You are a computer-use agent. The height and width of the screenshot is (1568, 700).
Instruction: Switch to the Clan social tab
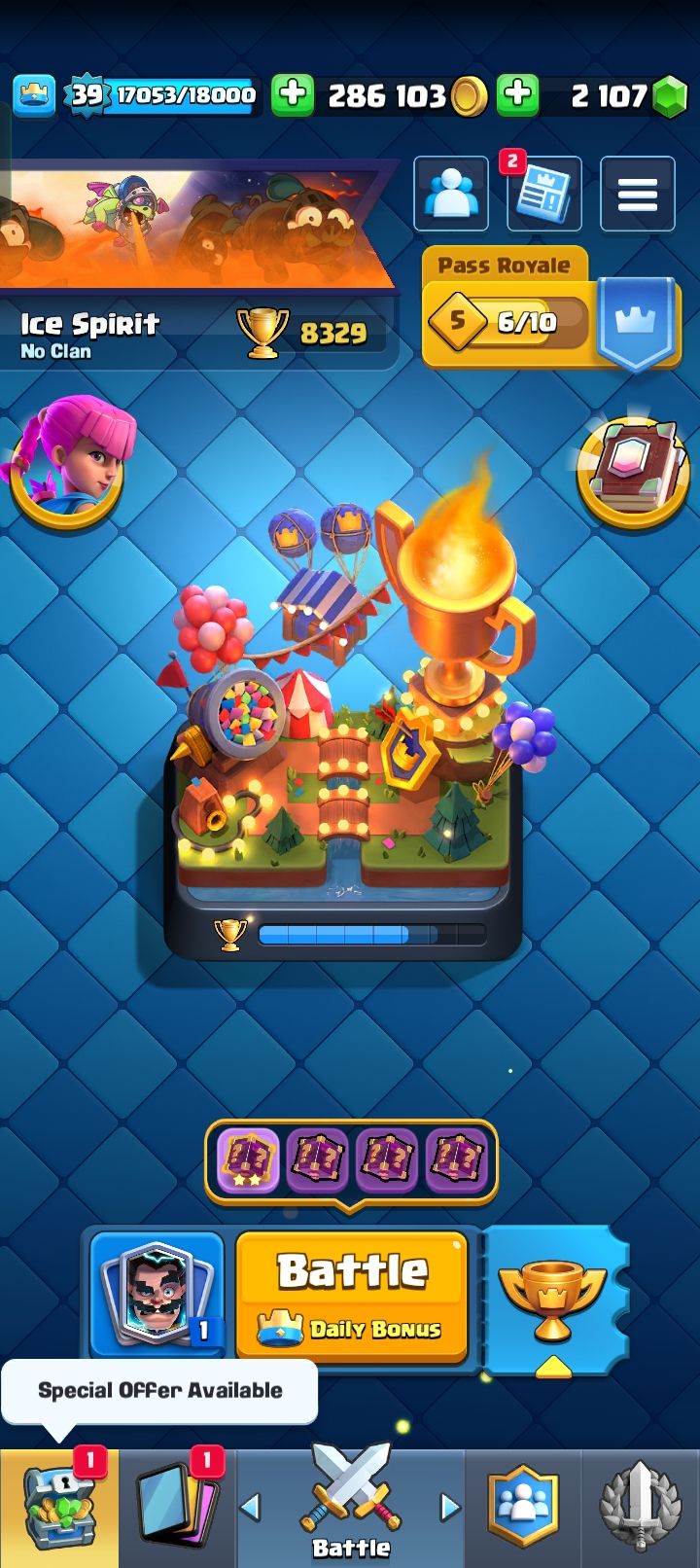[x=524, y=1508]
